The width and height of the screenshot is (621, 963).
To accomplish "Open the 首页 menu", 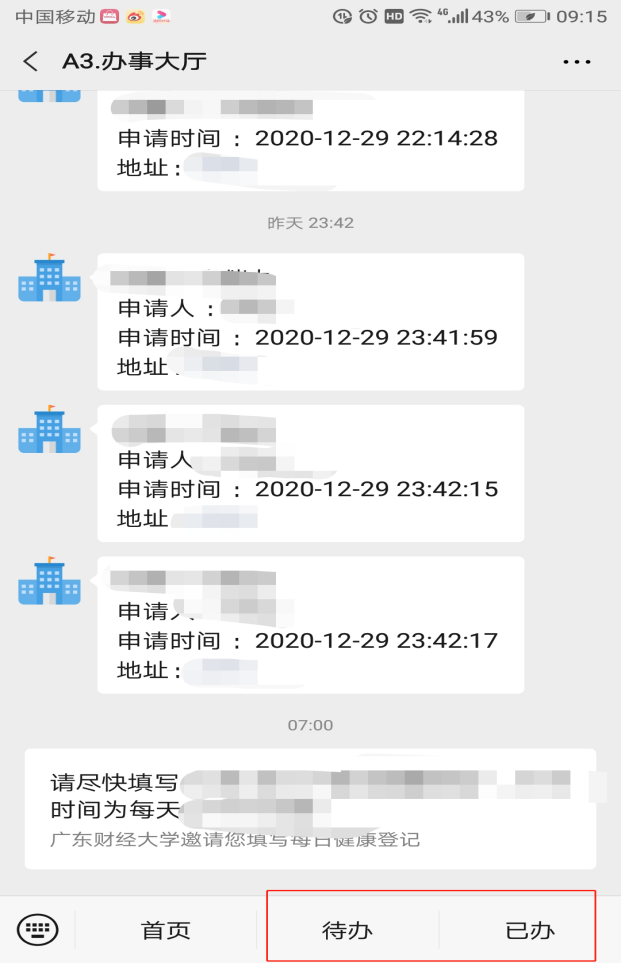I will click(x=166, y=930).
